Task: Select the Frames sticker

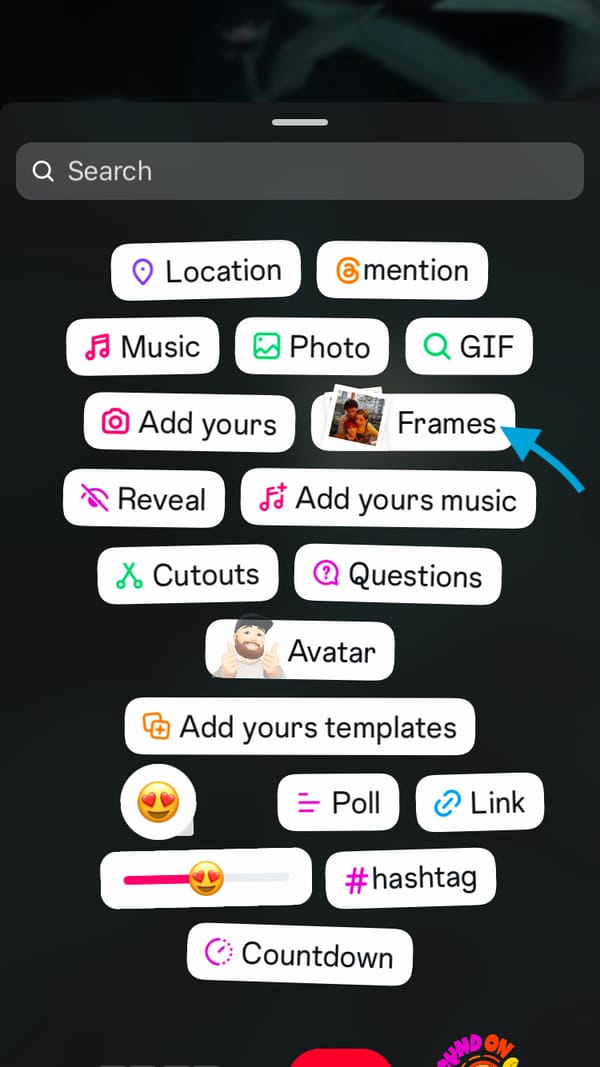Action: pos(414,422)
